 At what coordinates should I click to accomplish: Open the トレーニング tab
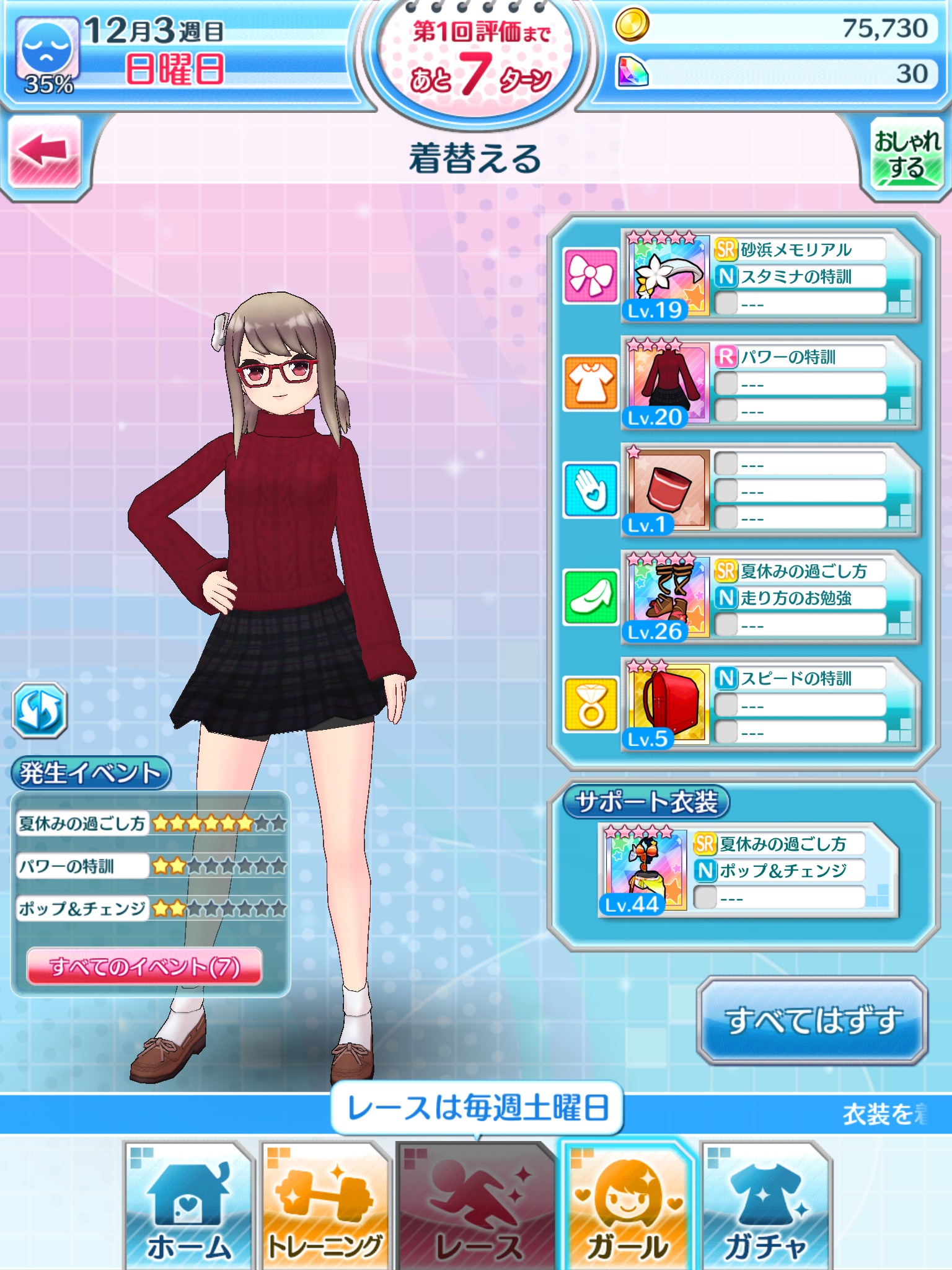coord(325,1206)
